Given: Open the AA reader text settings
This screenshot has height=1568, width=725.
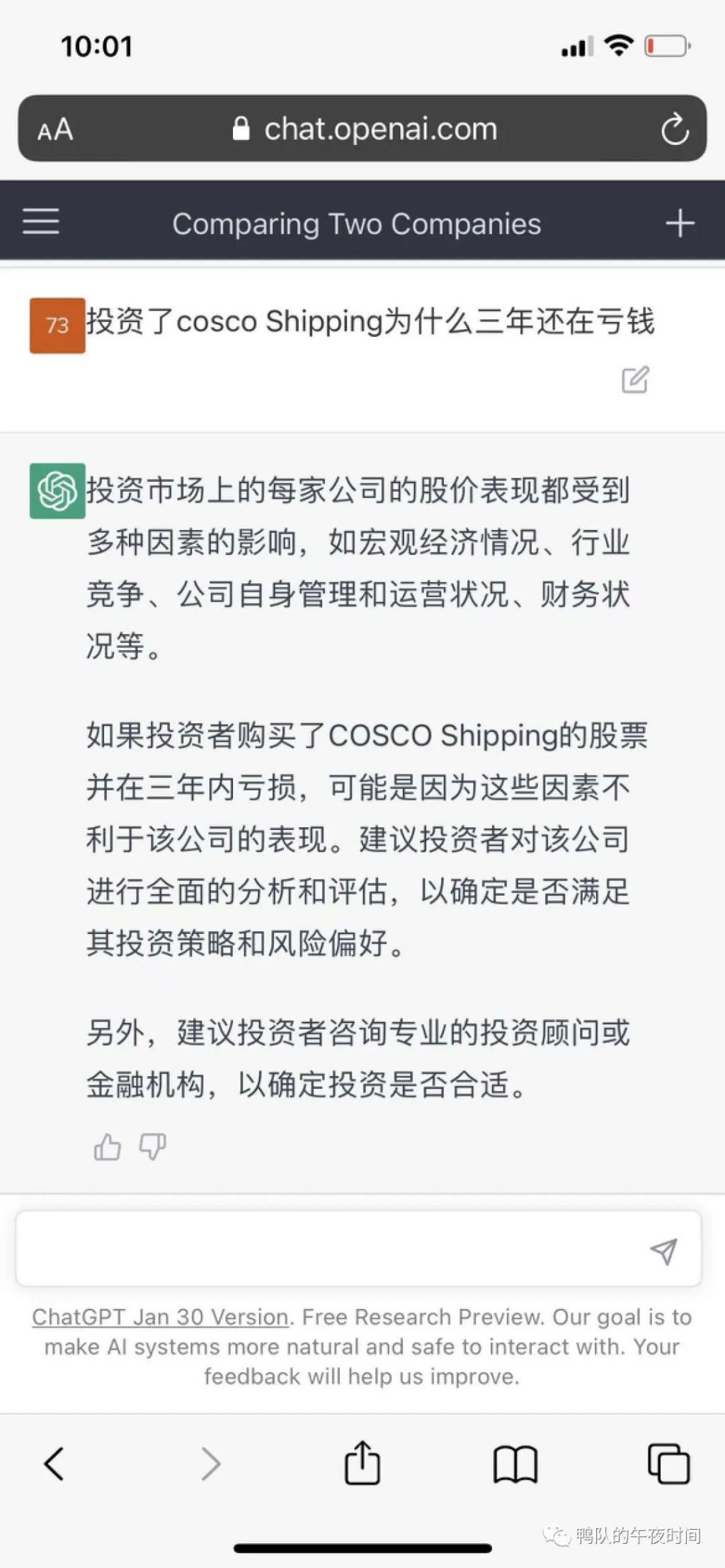Looking at the screenshot, I should click(x=55, y=129).
